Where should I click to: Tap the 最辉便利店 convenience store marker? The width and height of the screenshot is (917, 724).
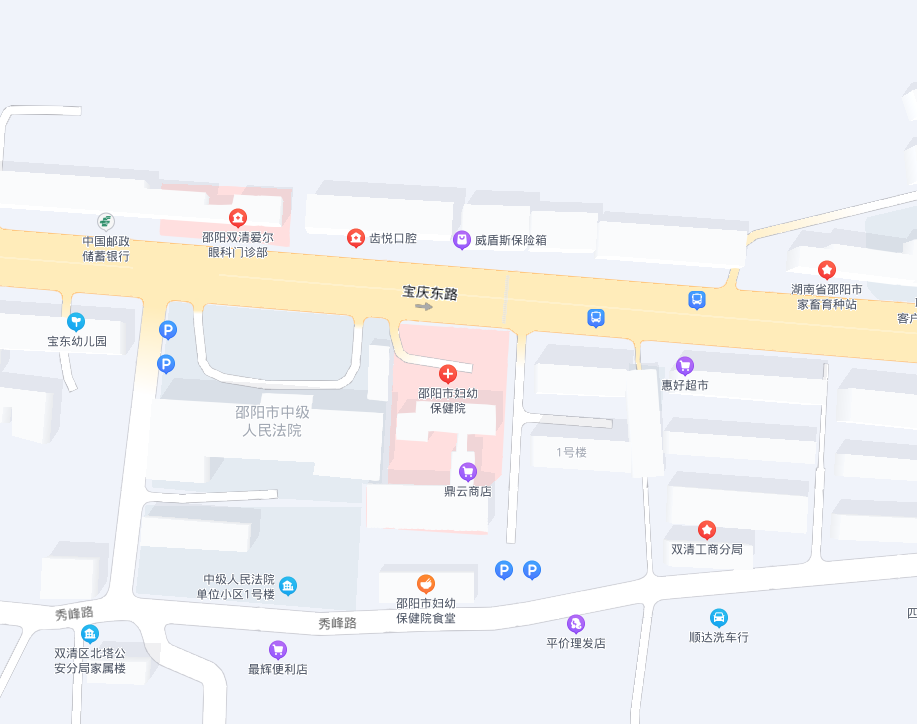click(278, 650)
